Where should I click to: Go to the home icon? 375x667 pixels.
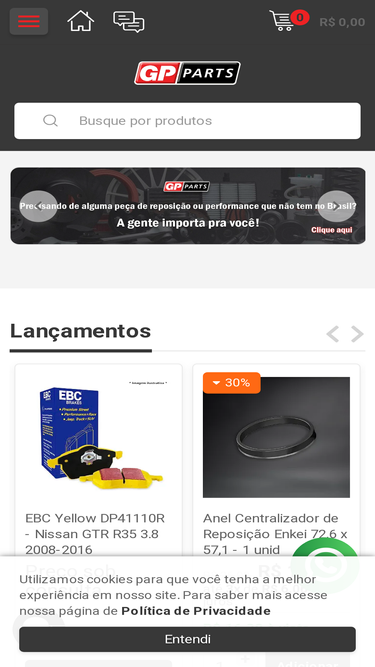[x=81, y=21]
